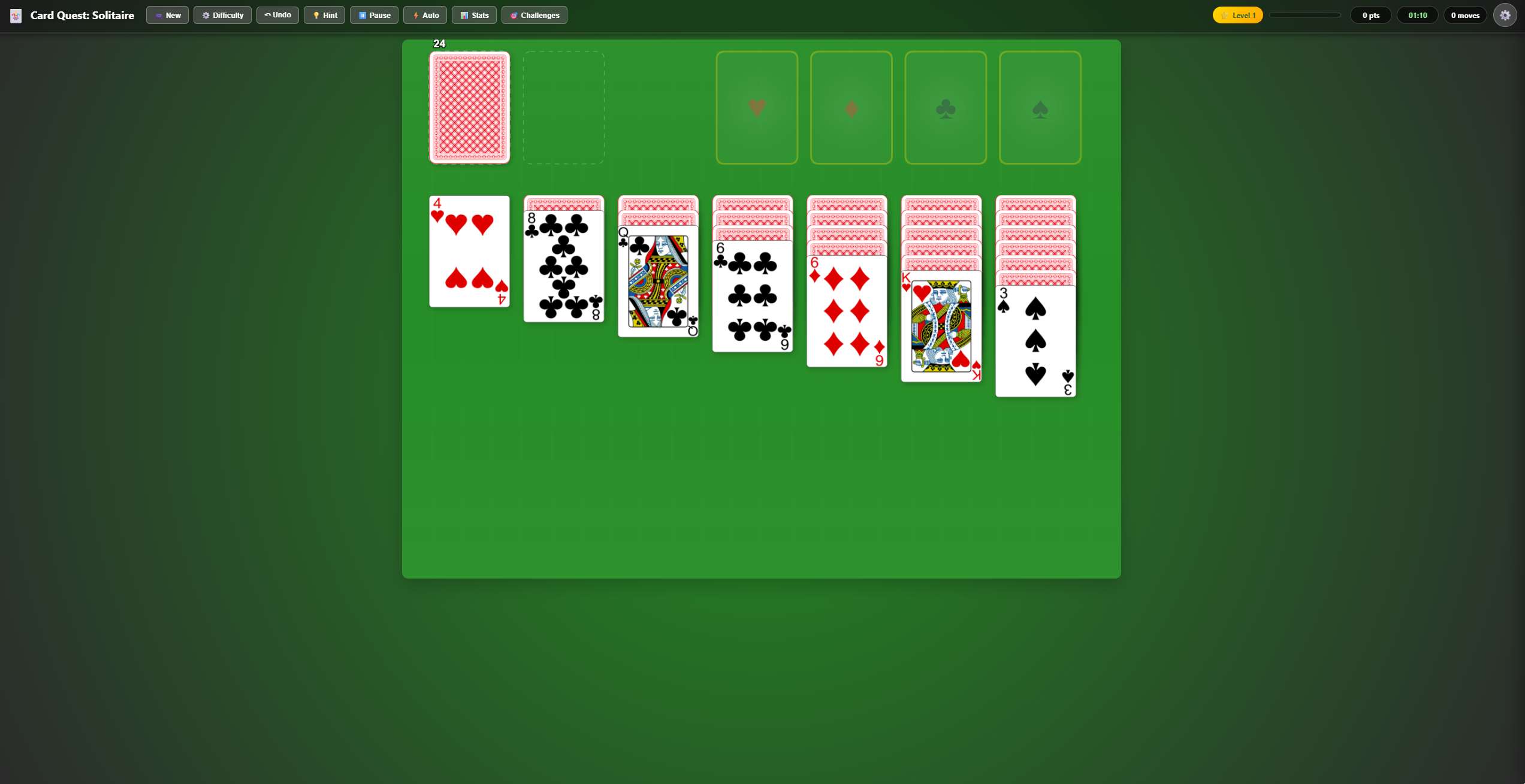Viewport: 1525px width, 784px height.
Task: Open the Difficulty options
Action: 222,15
